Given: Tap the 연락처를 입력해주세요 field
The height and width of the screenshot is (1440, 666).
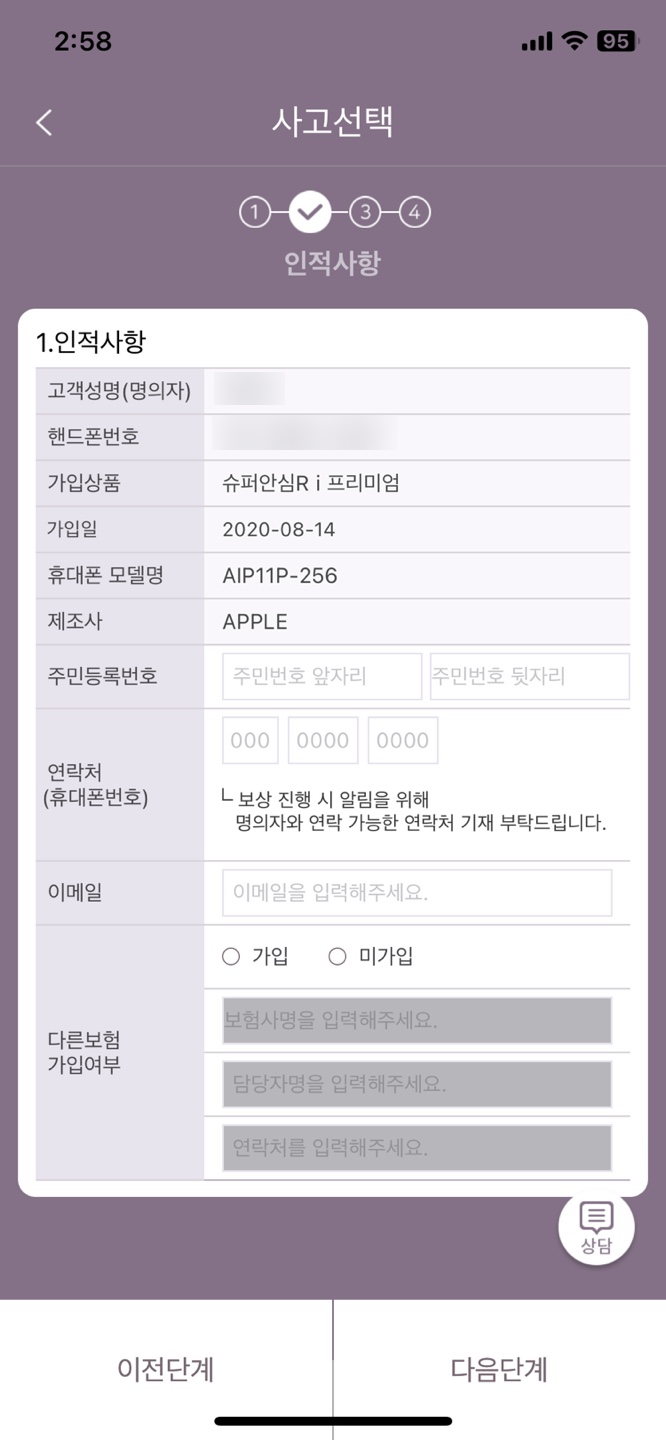Looking at the screenshot, I should 417,1148.
